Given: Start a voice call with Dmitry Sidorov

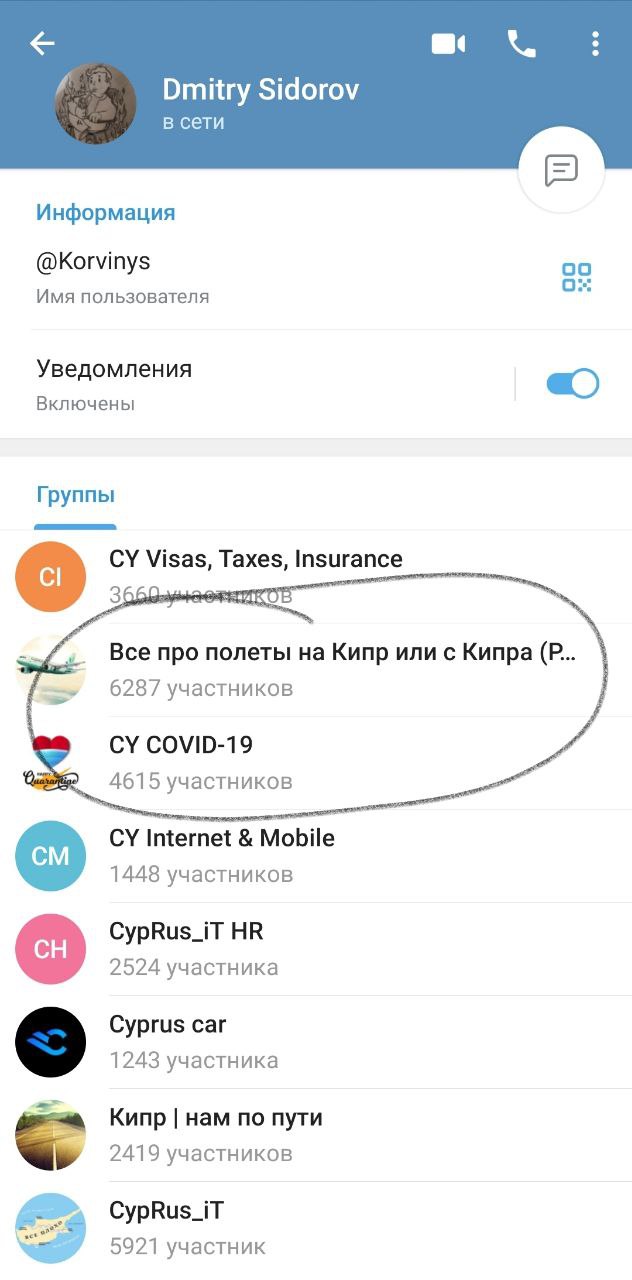Looking at the screenshot, I should 521,43.
